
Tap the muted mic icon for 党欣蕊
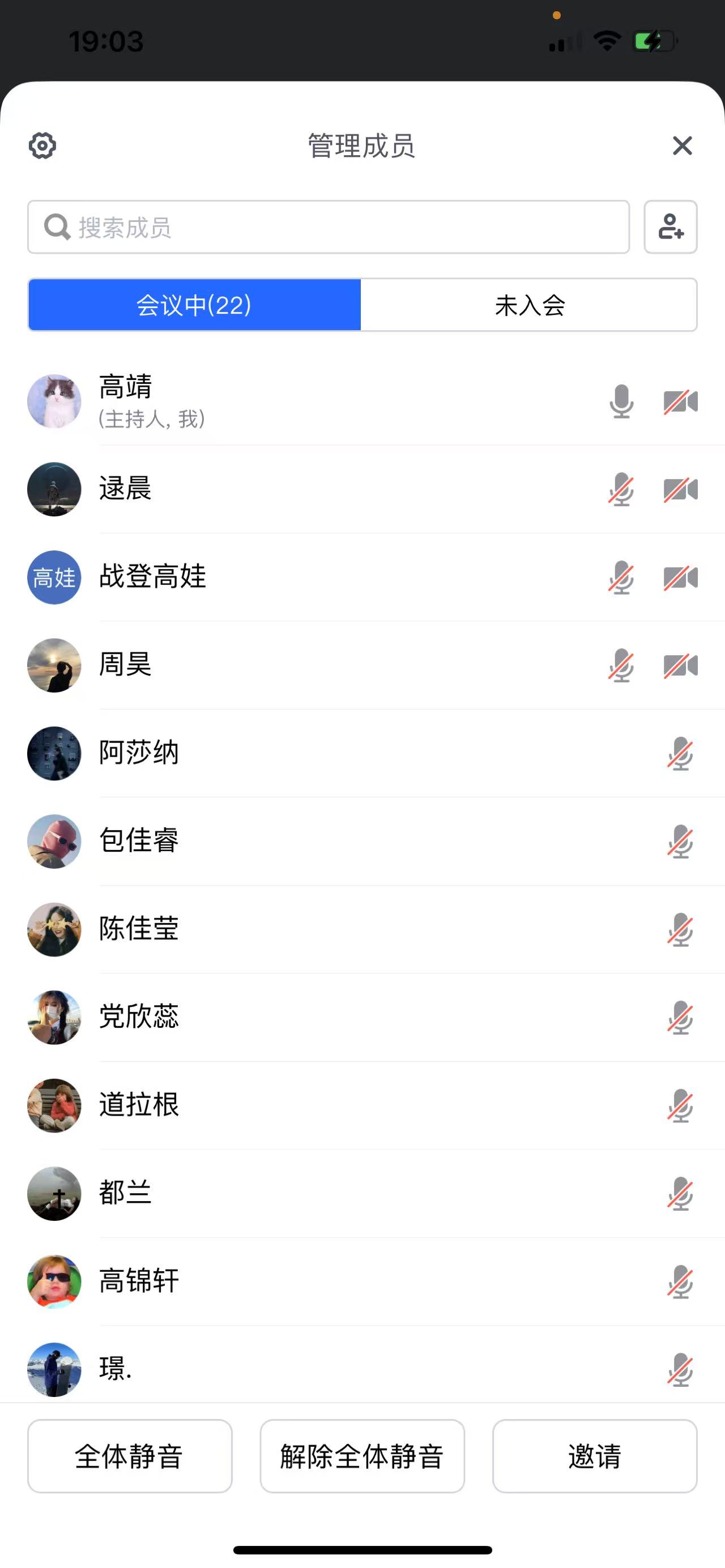(680, 1017)
